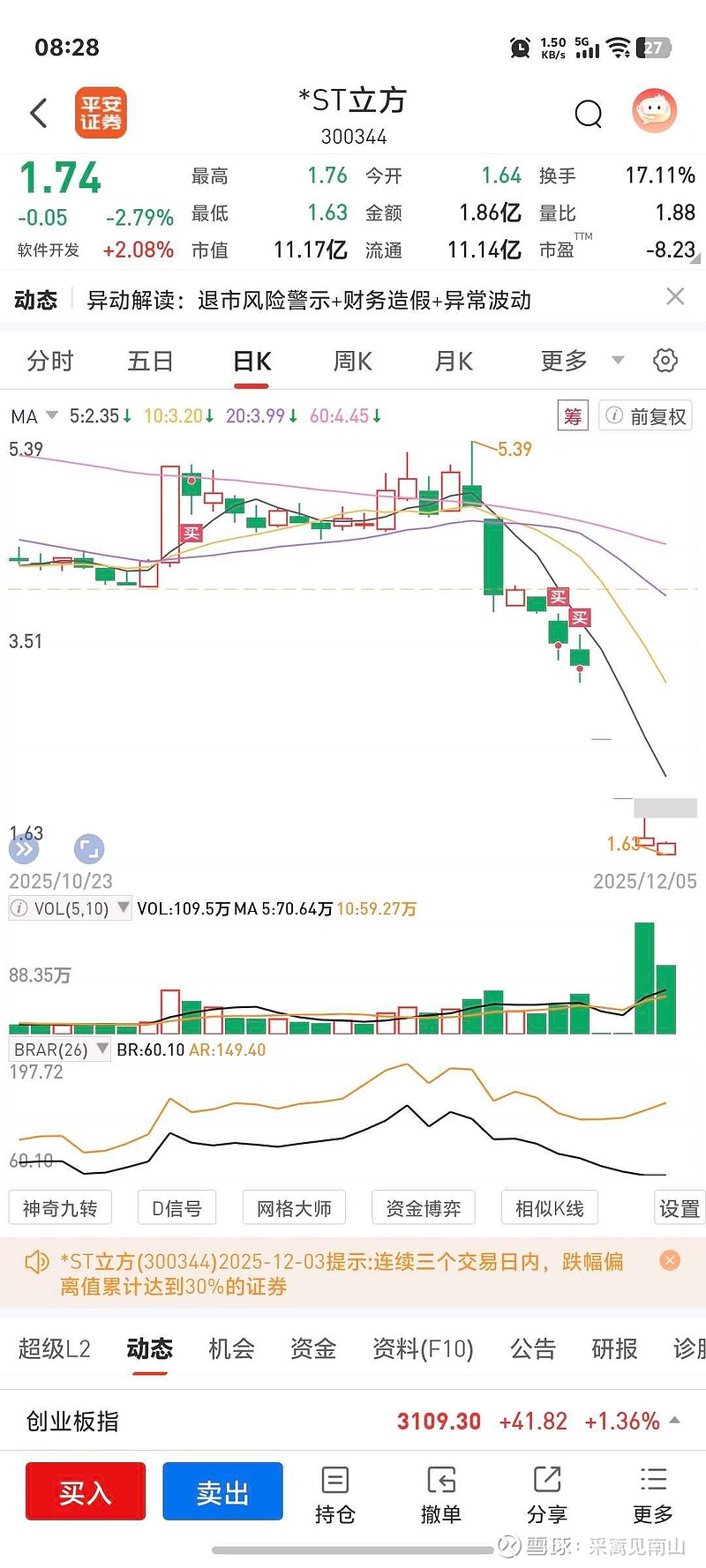Open the 相似K线 tool
This screenshot has height=1568, width=706.
[x=549, y=1208]
